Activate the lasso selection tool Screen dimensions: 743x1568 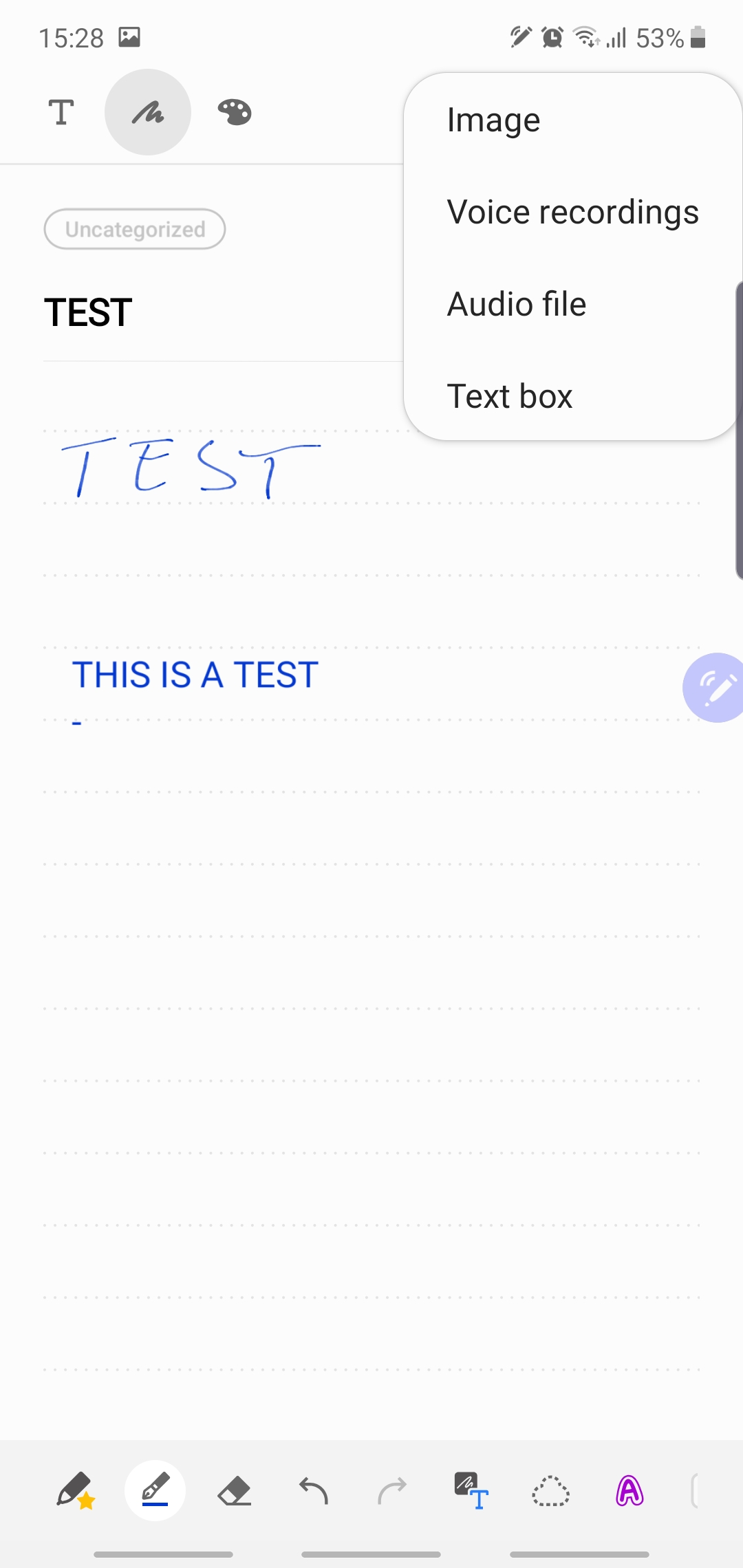coord(550,1491)
